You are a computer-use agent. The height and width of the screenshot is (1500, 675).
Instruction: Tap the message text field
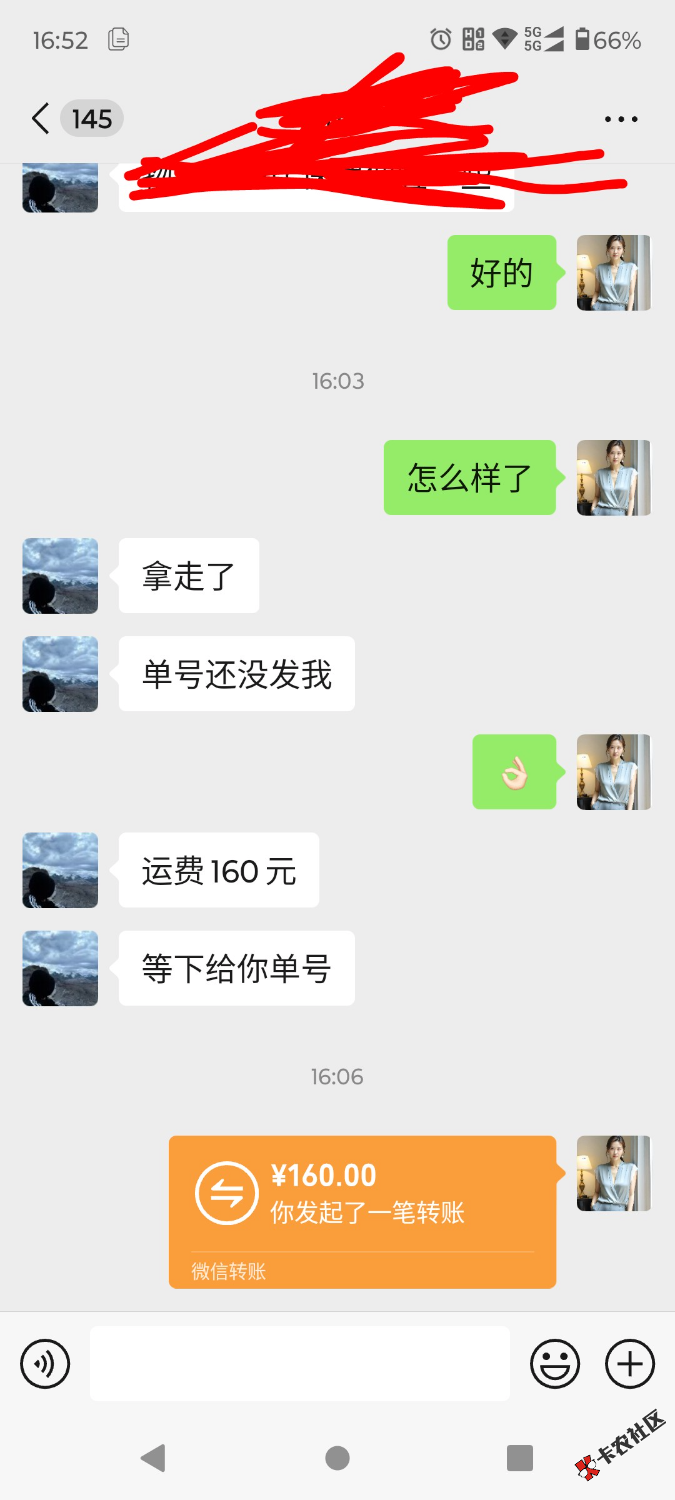pyautogui.click(x=300, y=1364)
